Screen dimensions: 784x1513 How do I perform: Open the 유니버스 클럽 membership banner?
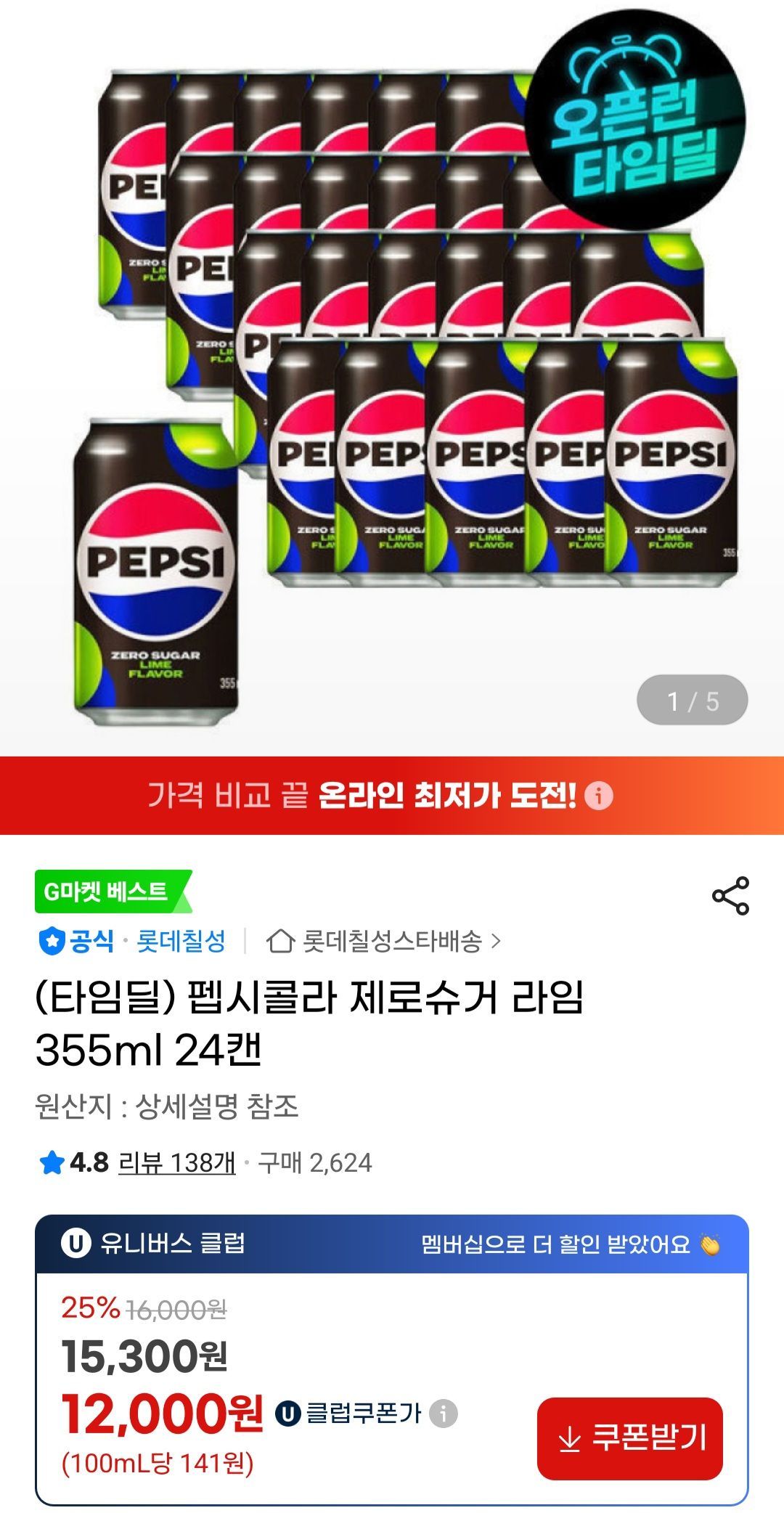(392, 1244)
